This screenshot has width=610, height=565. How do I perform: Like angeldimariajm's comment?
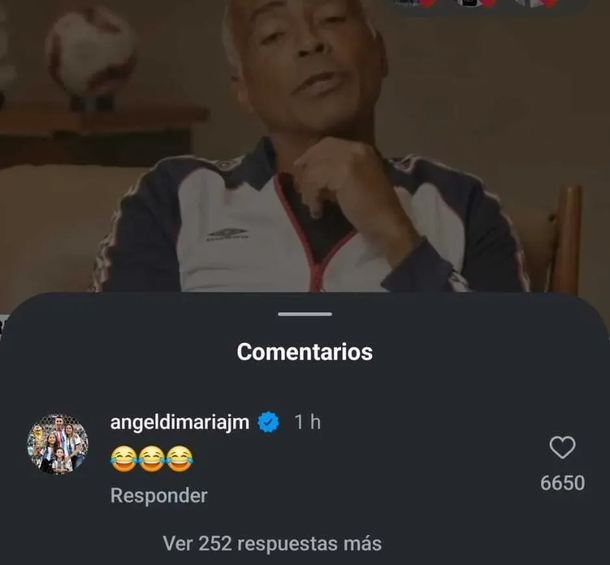(563, 447)
